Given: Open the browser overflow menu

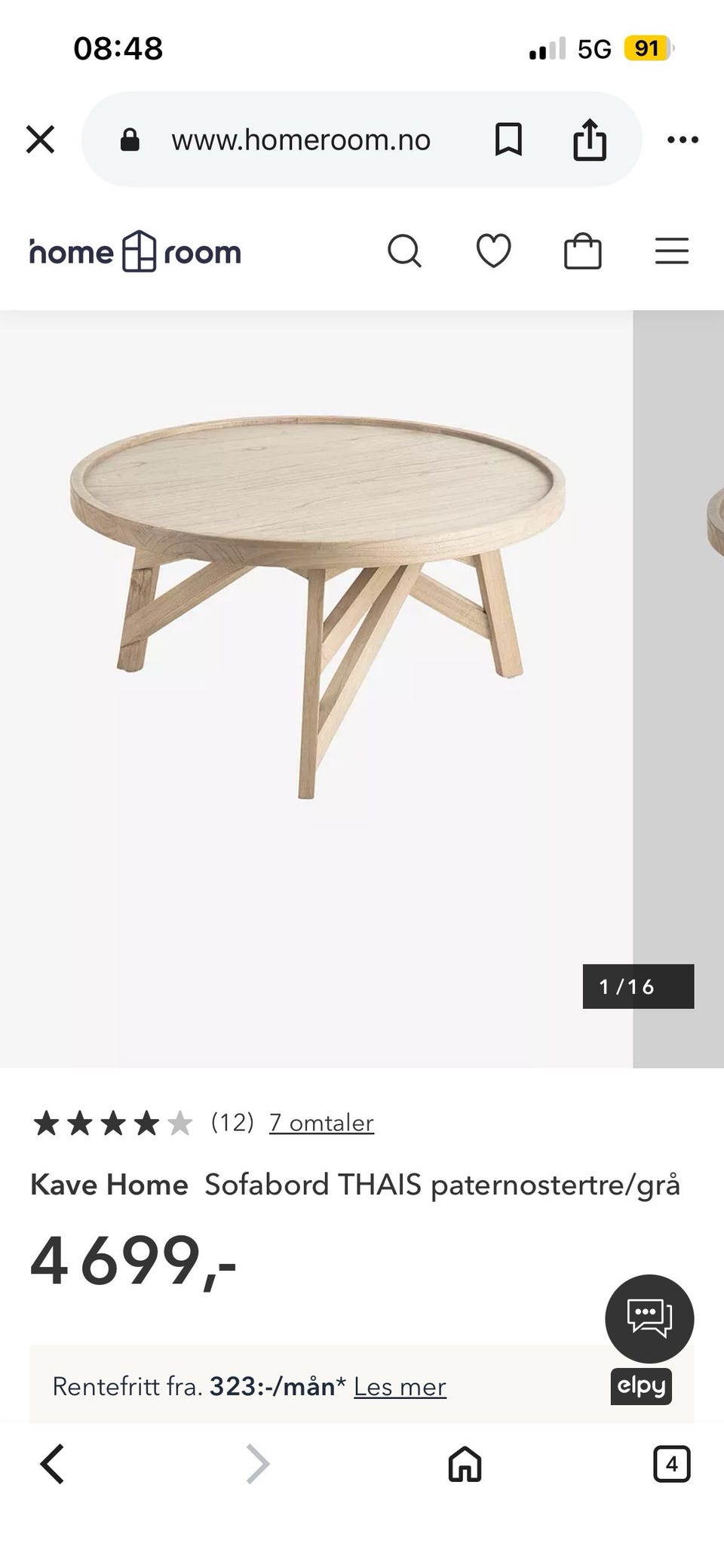Looking at the screenshot, I should pos(683,140).
